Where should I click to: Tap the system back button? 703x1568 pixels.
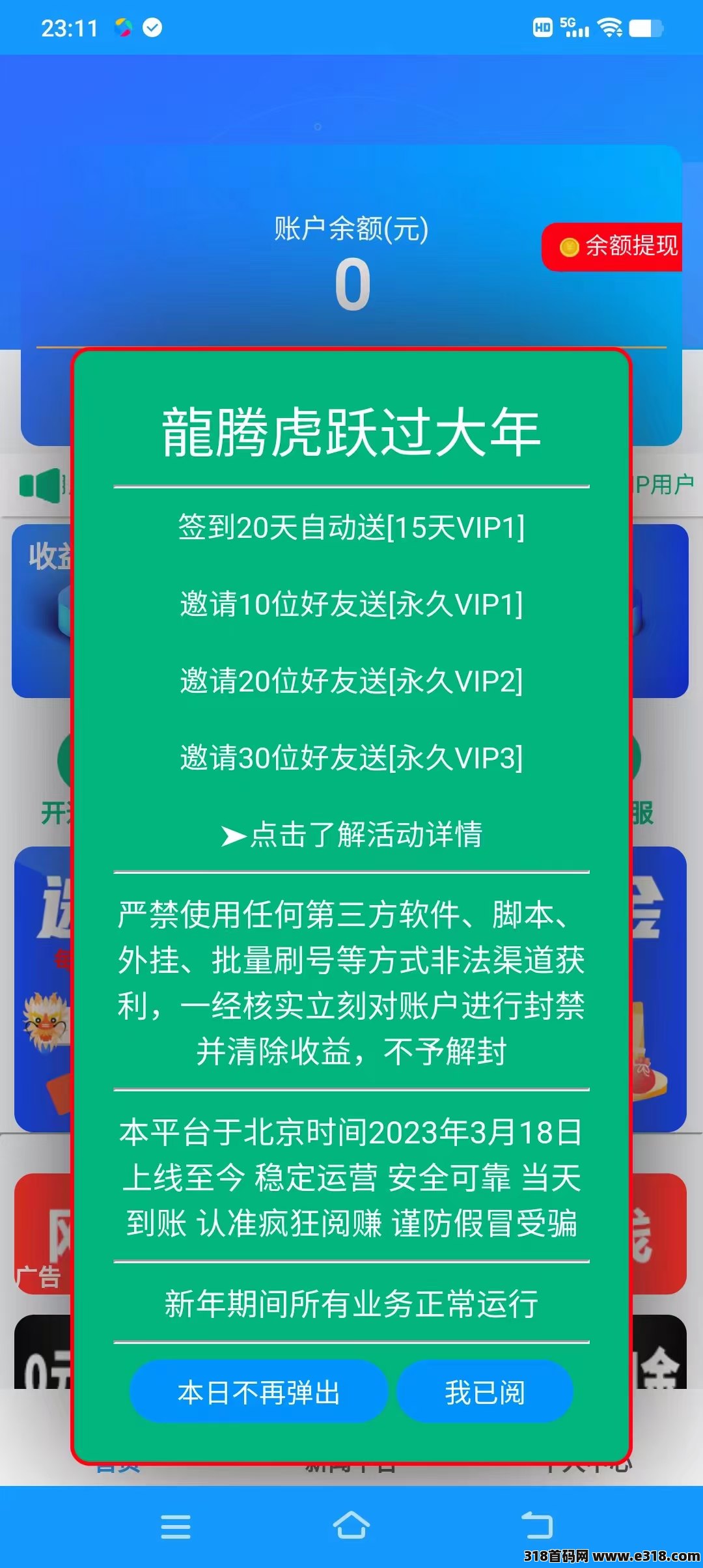point(536,1526)
